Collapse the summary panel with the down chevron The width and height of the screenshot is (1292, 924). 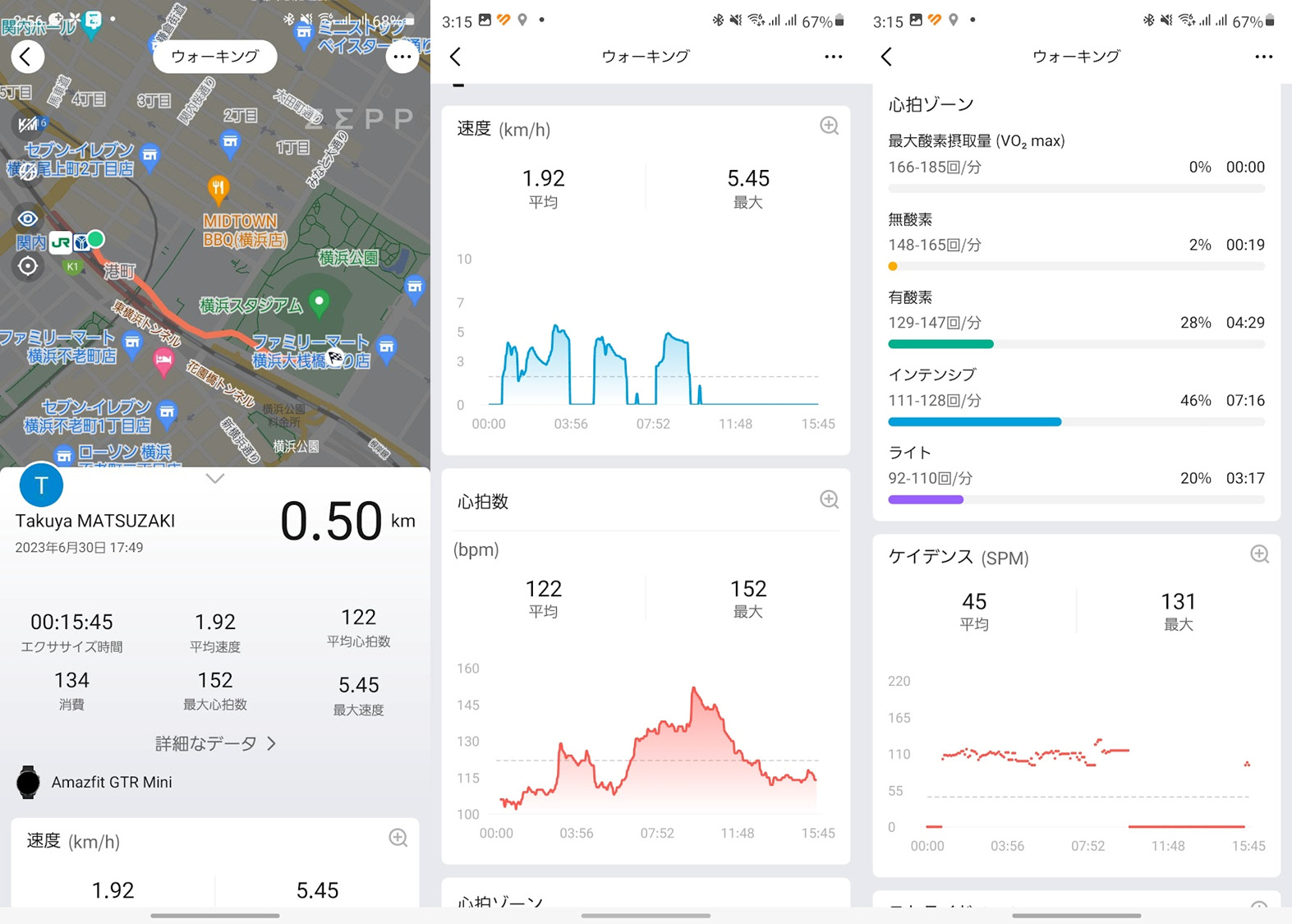pyautogui.click(x=215, y=479)
